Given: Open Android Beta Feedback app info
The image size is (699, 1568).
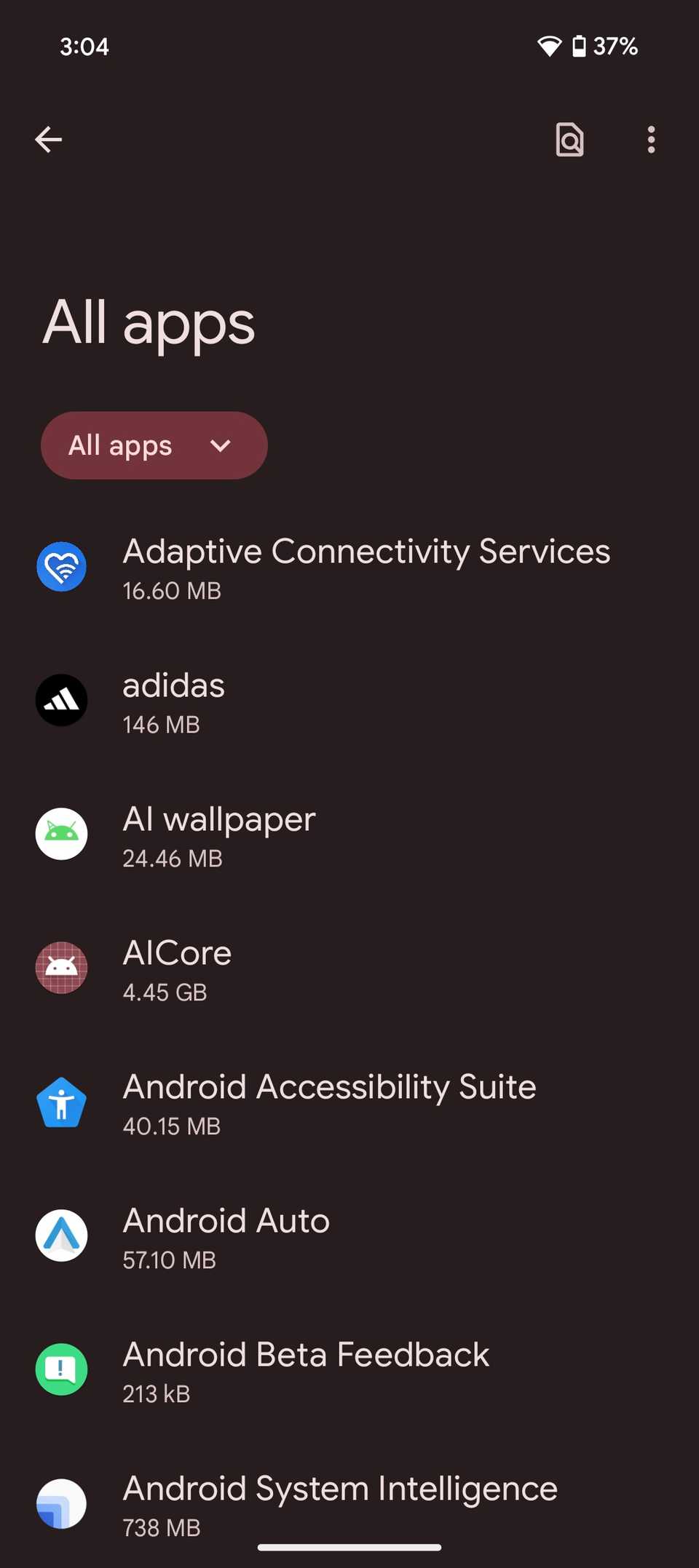Looking at the screenshot, I should click(349, 1371).
